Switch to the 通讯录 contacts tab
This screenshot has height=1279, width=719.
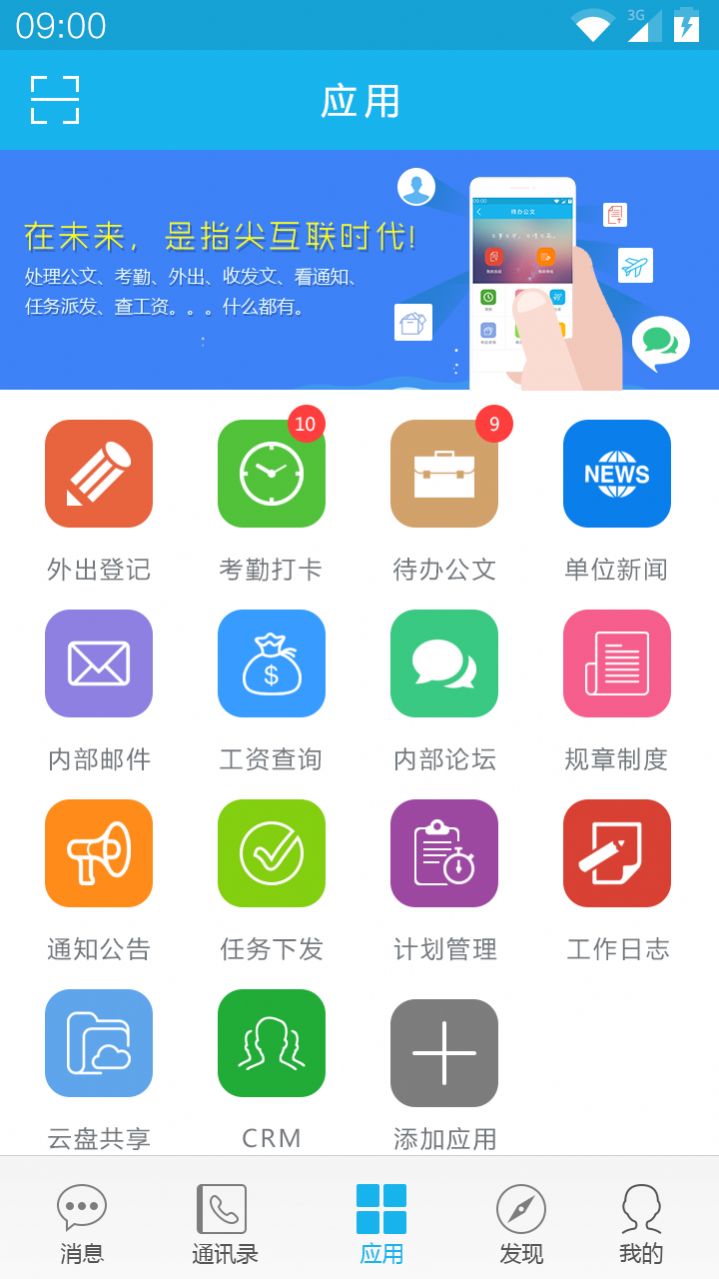[x=224, y=1224]
